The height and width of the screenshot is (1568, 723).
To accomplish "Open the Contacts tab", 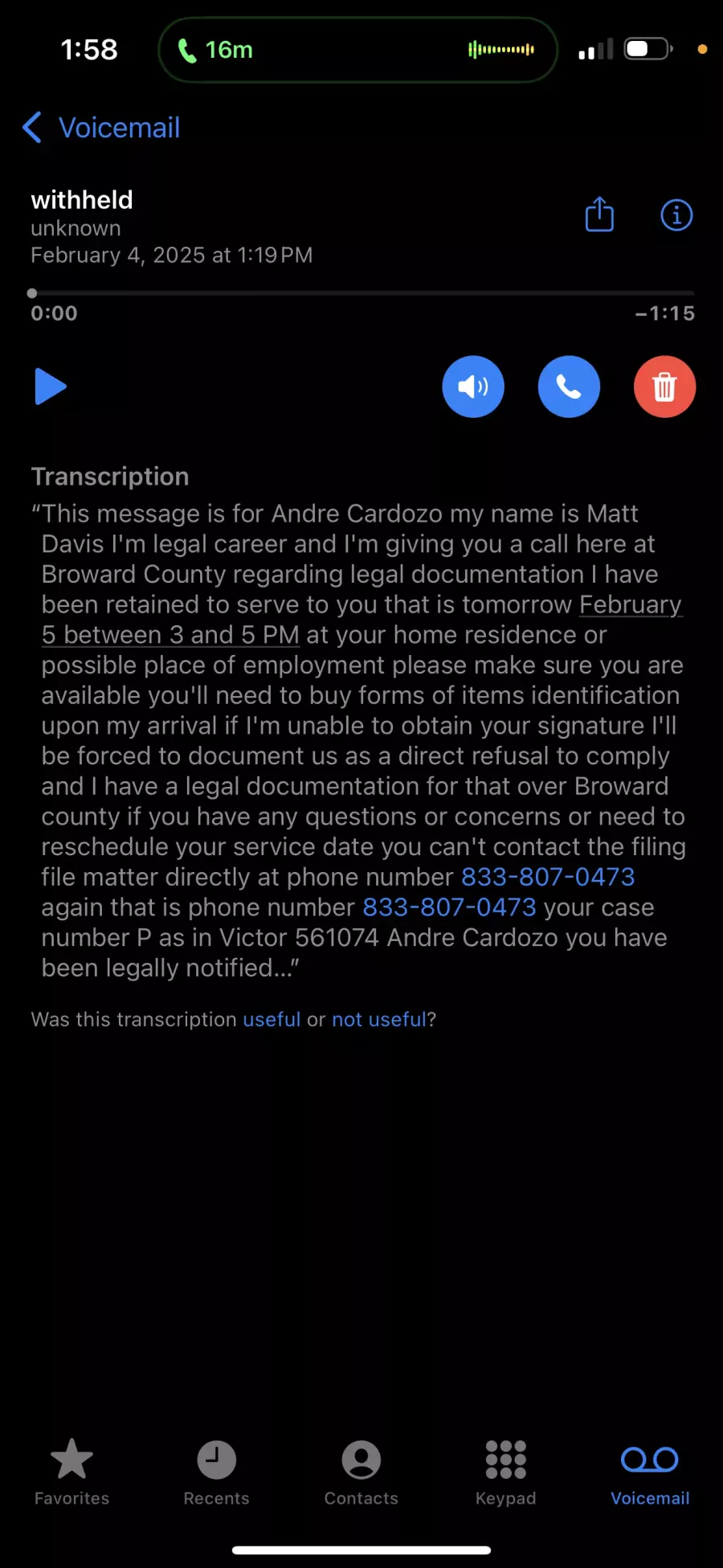I will [x=361, y=1472].
